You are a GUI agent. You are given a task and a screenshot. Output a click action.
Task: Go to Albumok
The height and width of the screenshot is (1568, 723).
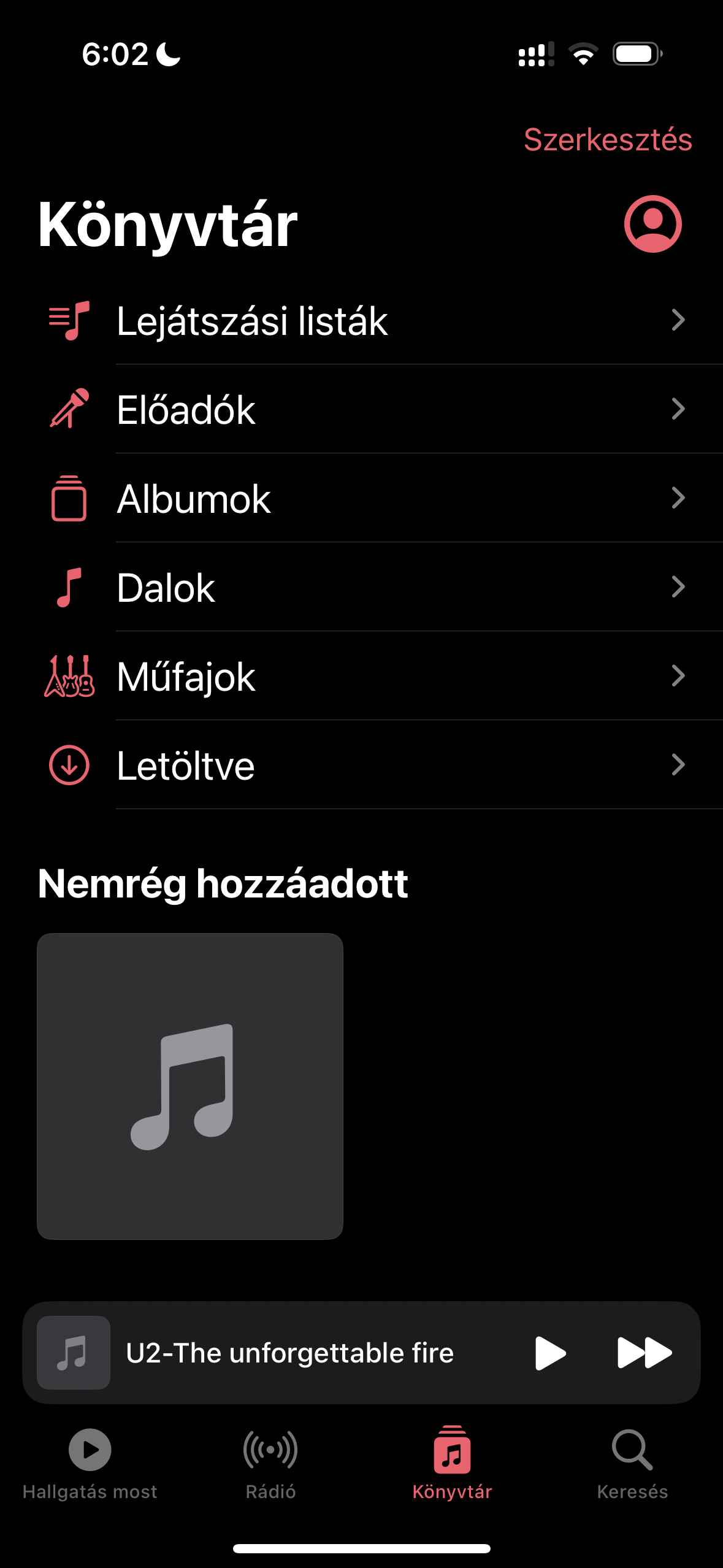362,498
